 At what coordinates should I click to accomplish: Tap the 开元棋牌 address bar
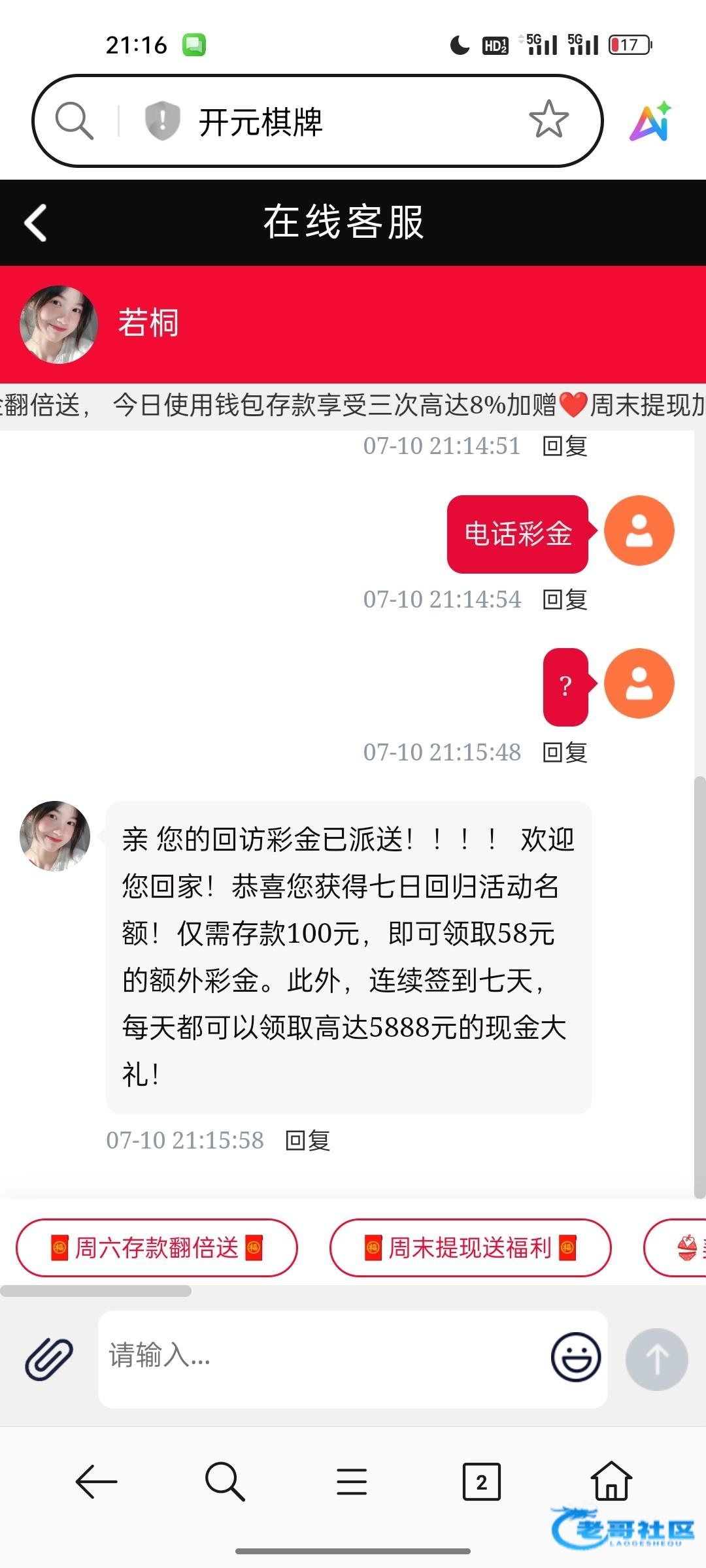point(340,122)
